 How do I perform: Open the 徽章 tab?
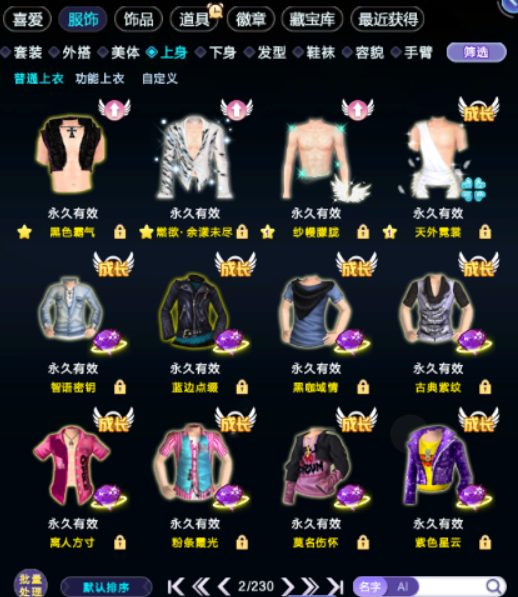(250, 19)
